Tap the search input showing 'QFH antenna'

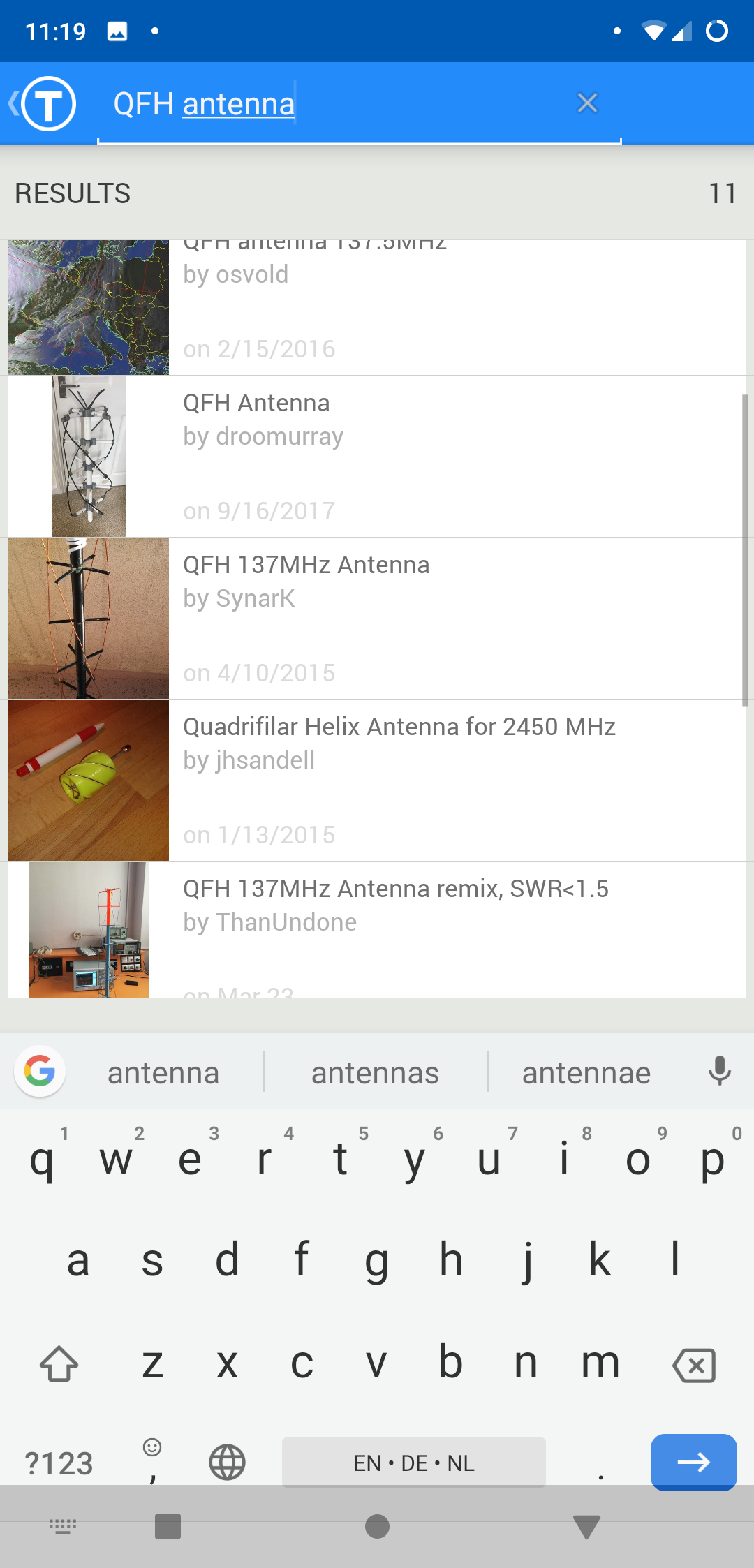click(314, 103)
